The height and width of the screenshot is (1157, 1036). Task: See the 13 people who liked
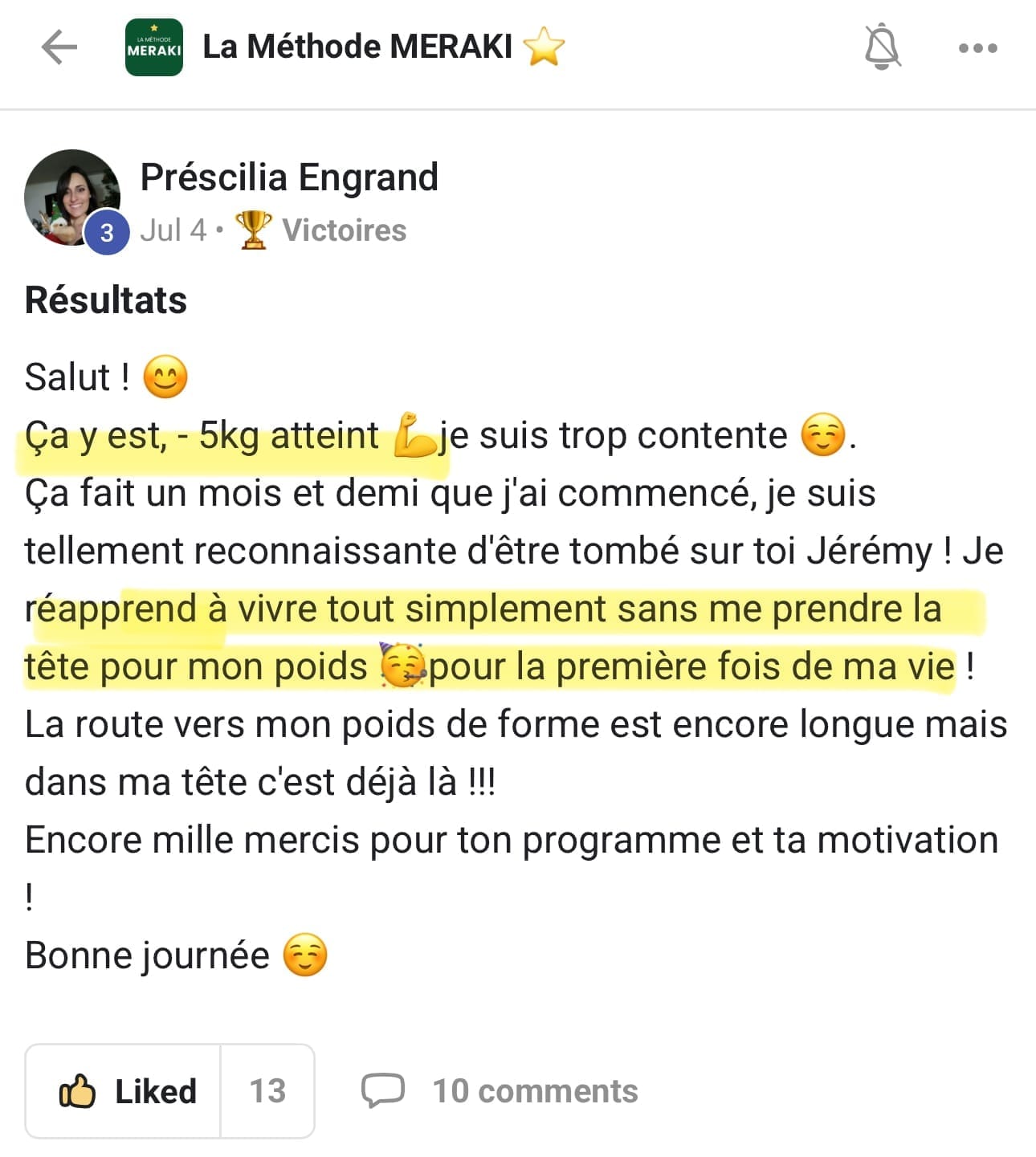click(267, 1091)
